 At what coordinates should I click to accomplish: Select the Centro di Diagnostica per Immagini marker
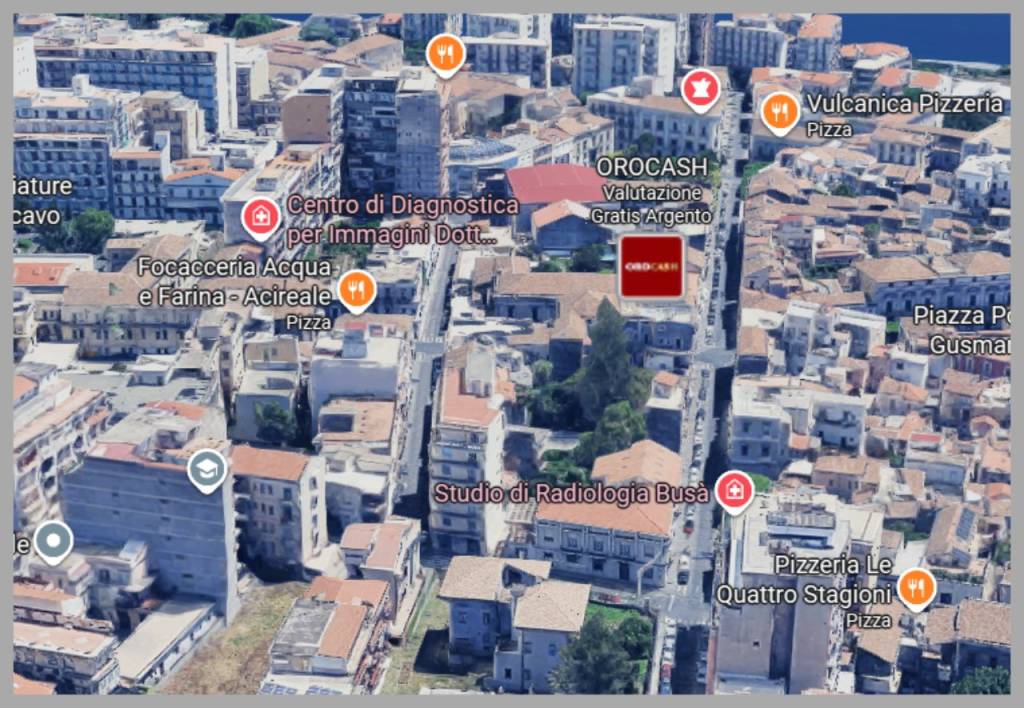pyautogui.click(x=261, y=216)
